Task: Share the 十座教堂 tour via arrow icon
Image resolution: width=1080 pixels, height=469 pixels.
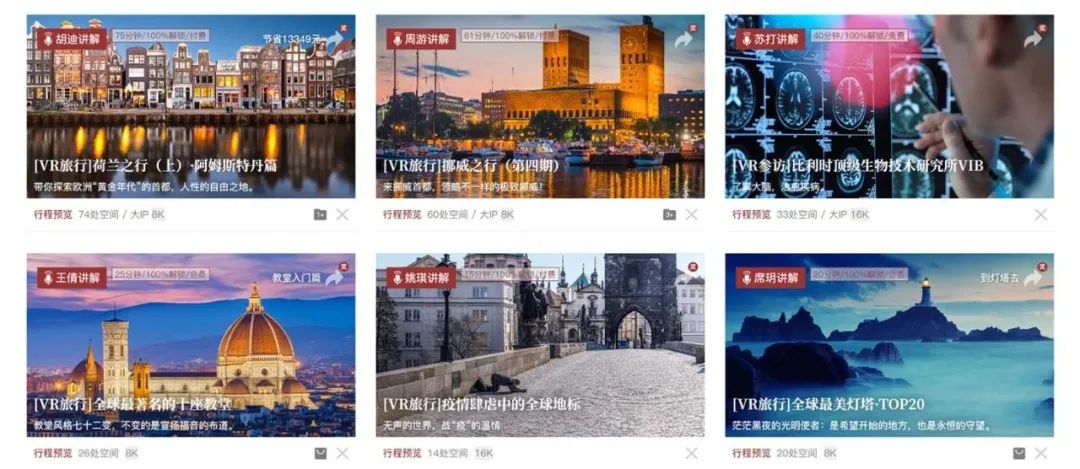Action: click(x=334, y=278)
